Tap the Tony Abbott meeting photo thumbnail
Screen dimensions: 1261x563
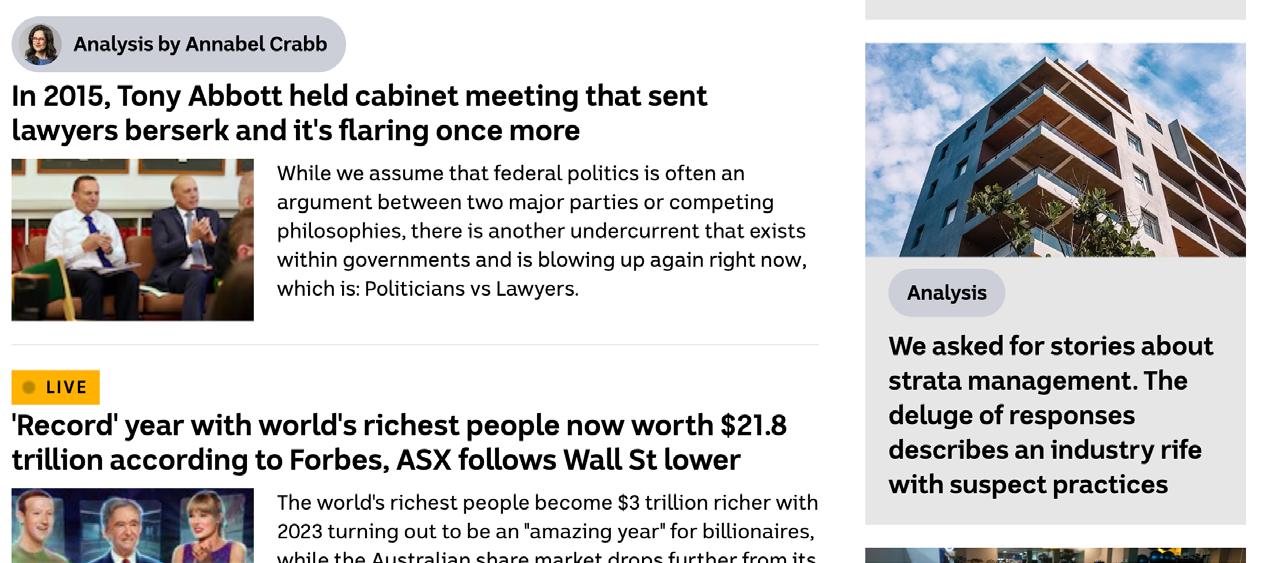point(132,239)
